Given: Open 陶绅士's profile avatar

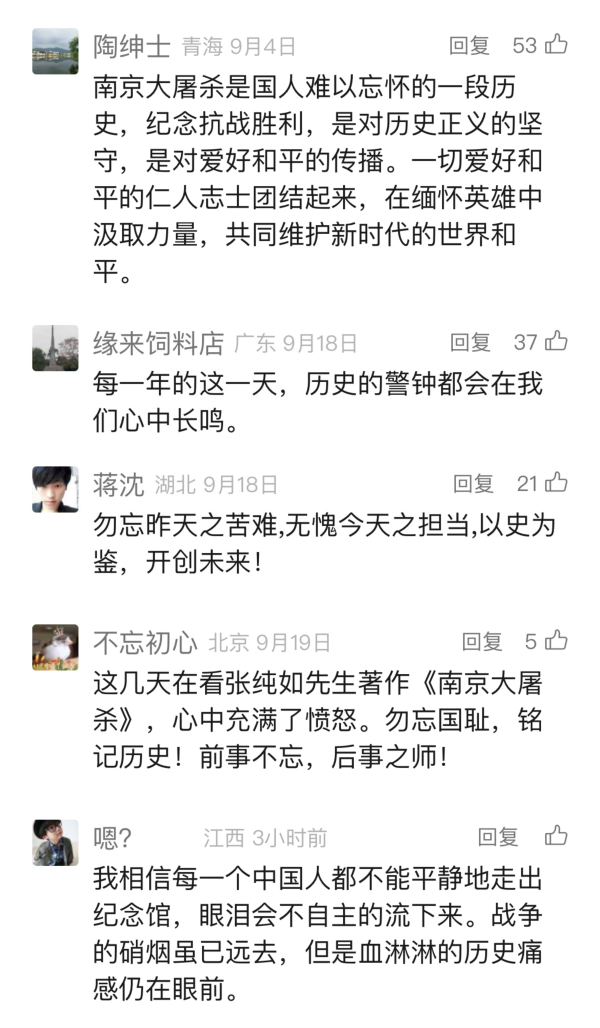Looking at the screenshot, I should click(x=55, y=50).
